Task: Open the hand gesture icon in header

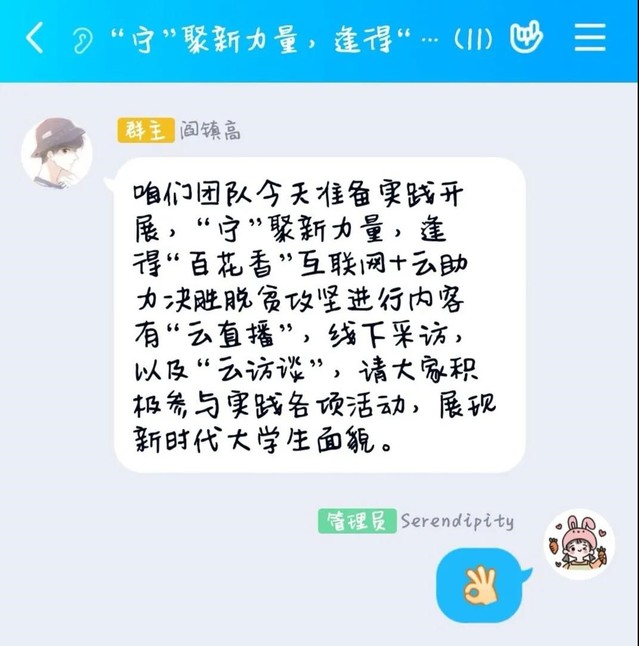Action: point(526,38)
